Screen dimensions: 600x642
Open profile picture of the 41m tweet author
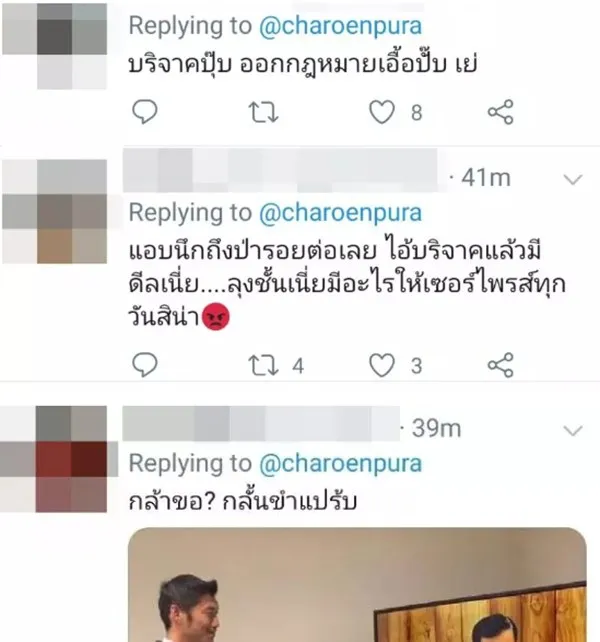point(54,213)
